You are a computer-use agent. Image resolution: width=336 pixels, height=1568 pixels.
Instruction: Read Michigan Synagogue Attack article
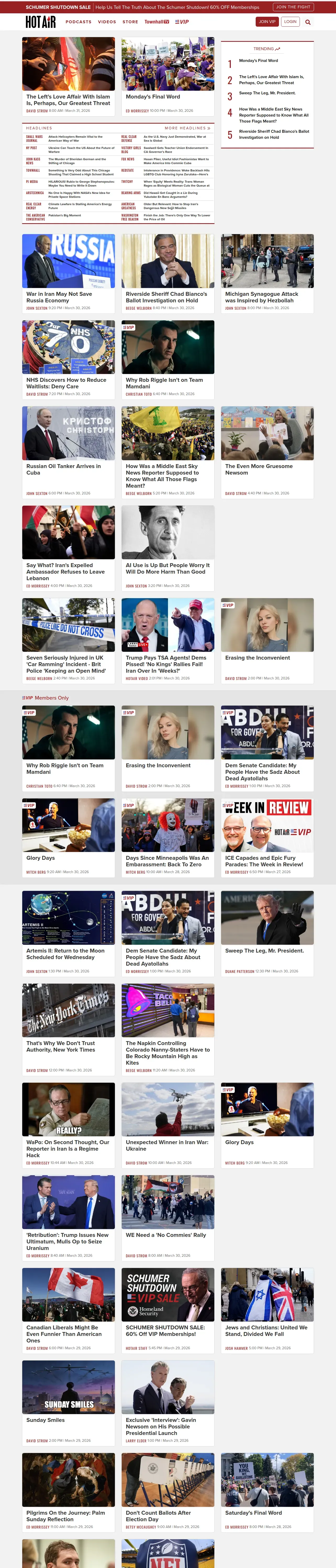[262, 297]
